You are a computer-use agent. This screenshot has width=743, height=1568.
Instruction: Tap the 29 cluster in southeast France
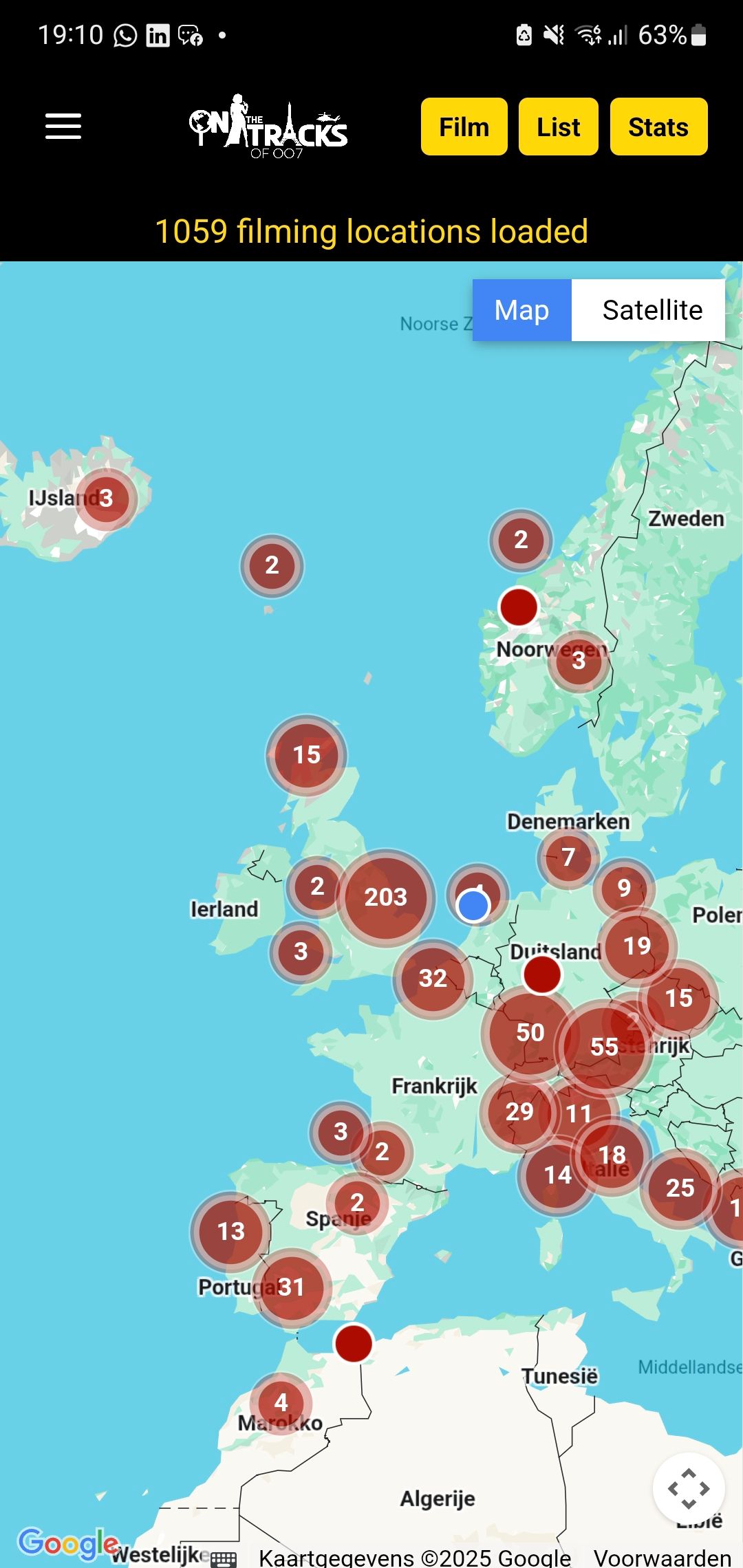pos(519,1111)
